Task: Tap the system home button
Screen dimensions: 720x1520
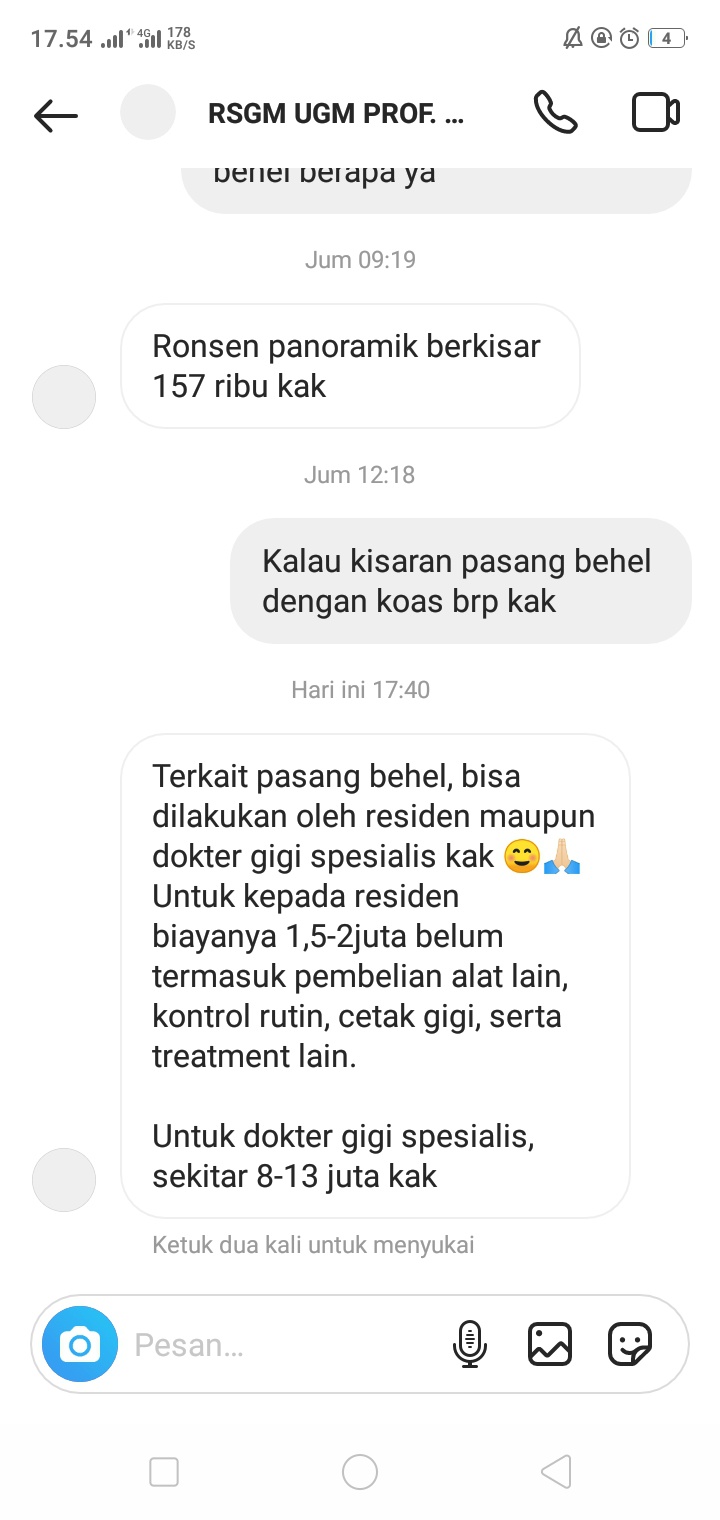Action: (x=360, y=1472)
